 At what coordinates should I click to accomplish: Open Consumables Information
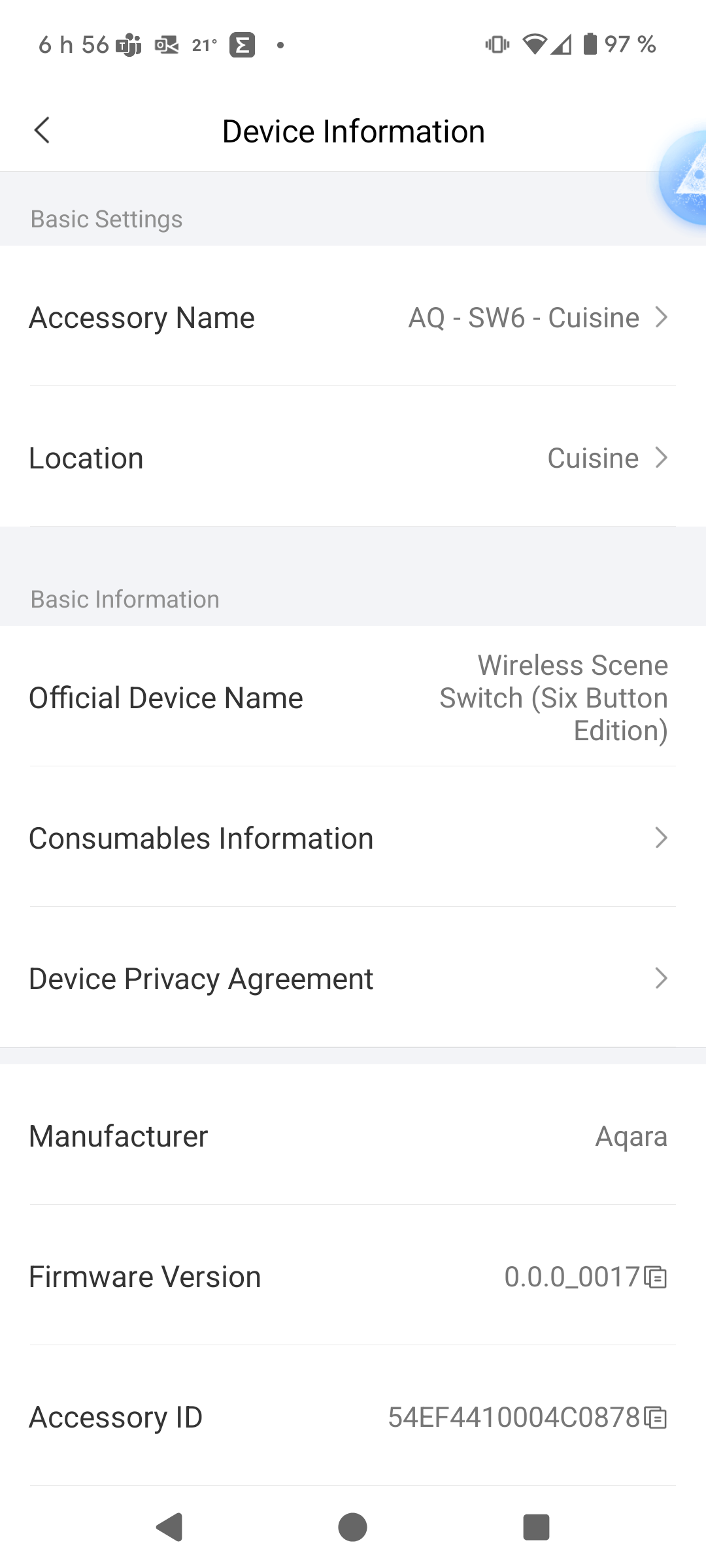(x=353, y=838)
